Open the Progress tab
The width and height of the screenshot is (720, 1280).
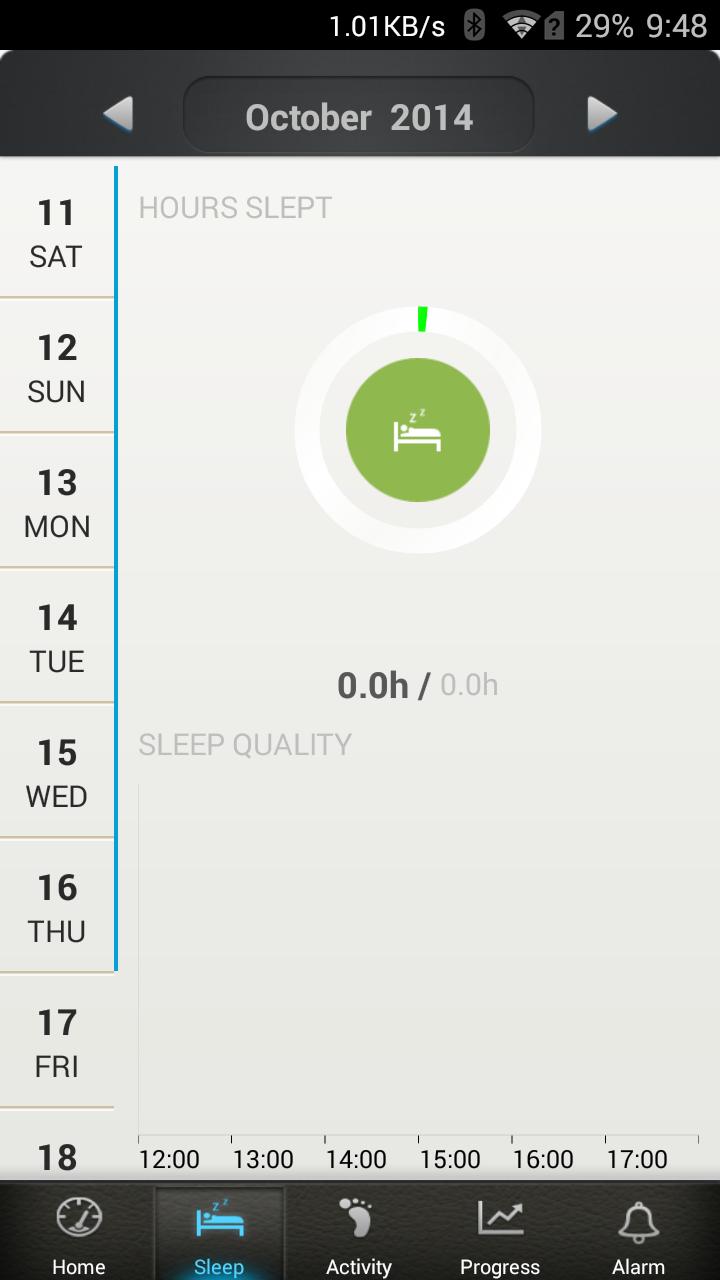pos(500,1235)
